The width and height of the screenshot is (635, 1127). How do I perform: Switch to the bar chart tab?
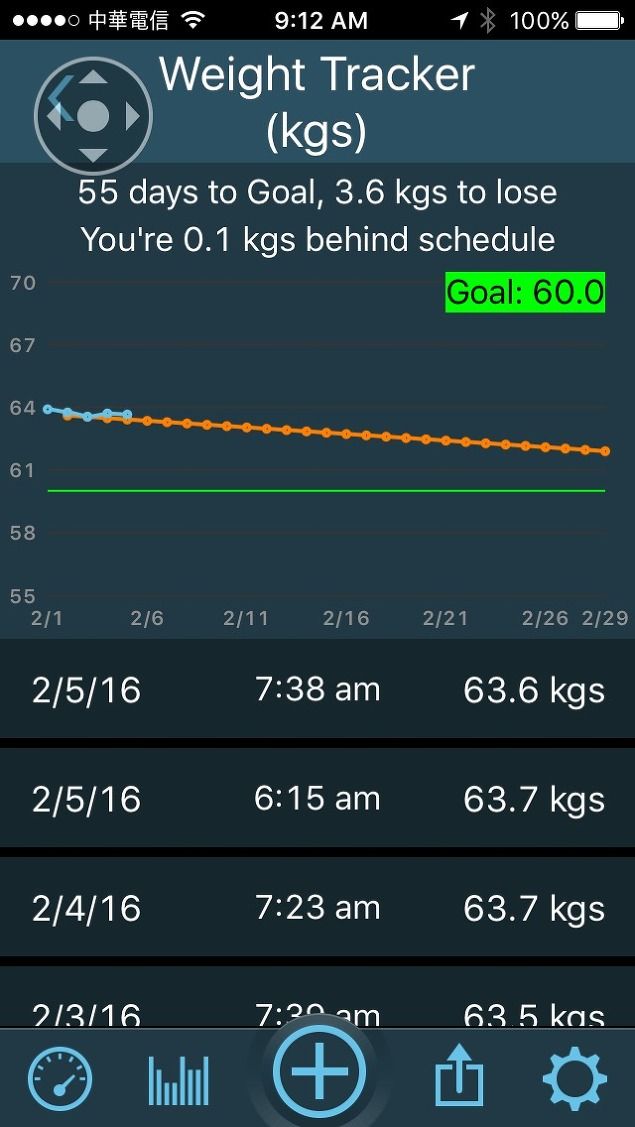tap(178, 1080)
